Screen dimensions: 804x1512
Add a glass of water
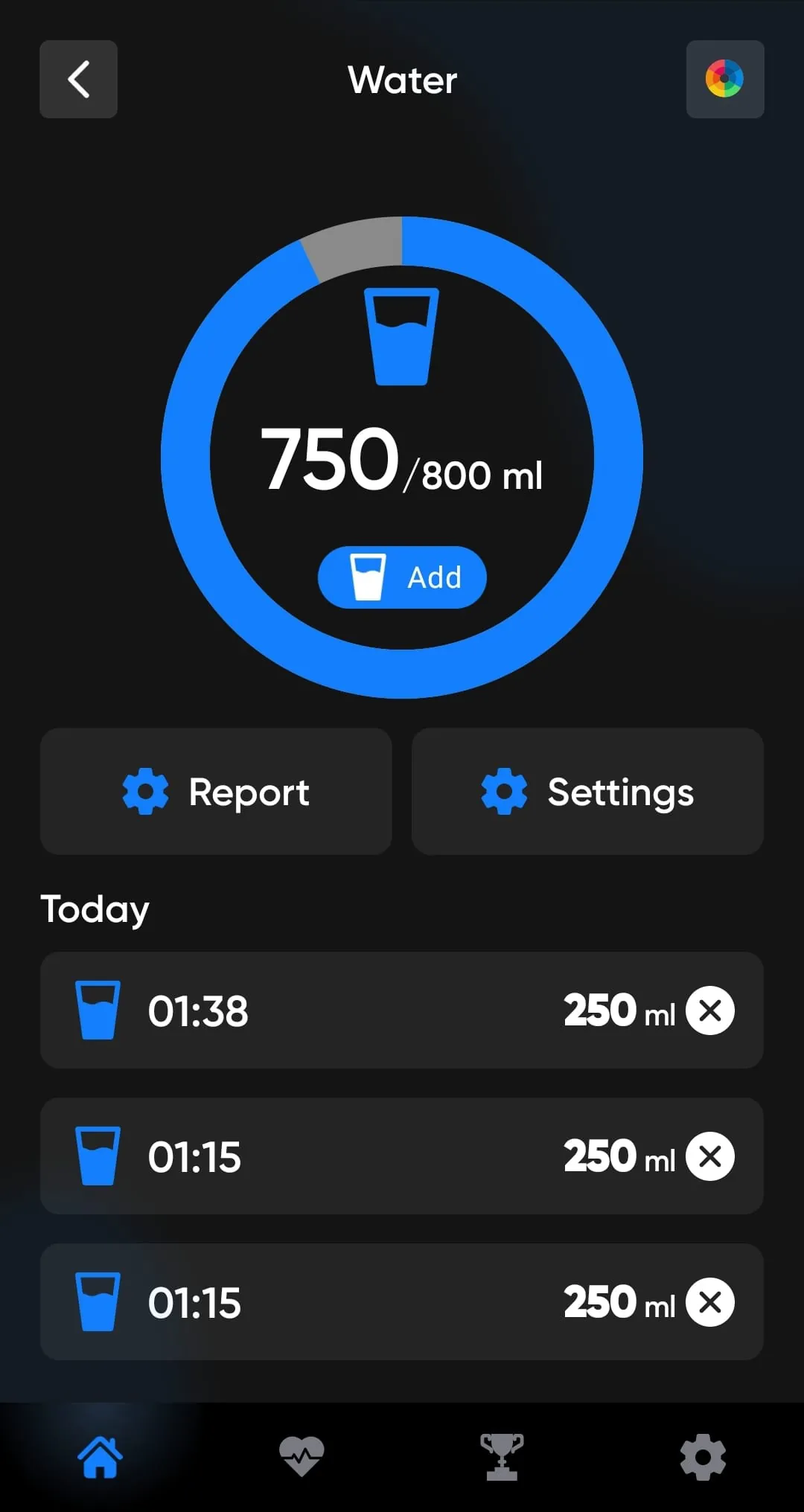[x=402, y=577]
